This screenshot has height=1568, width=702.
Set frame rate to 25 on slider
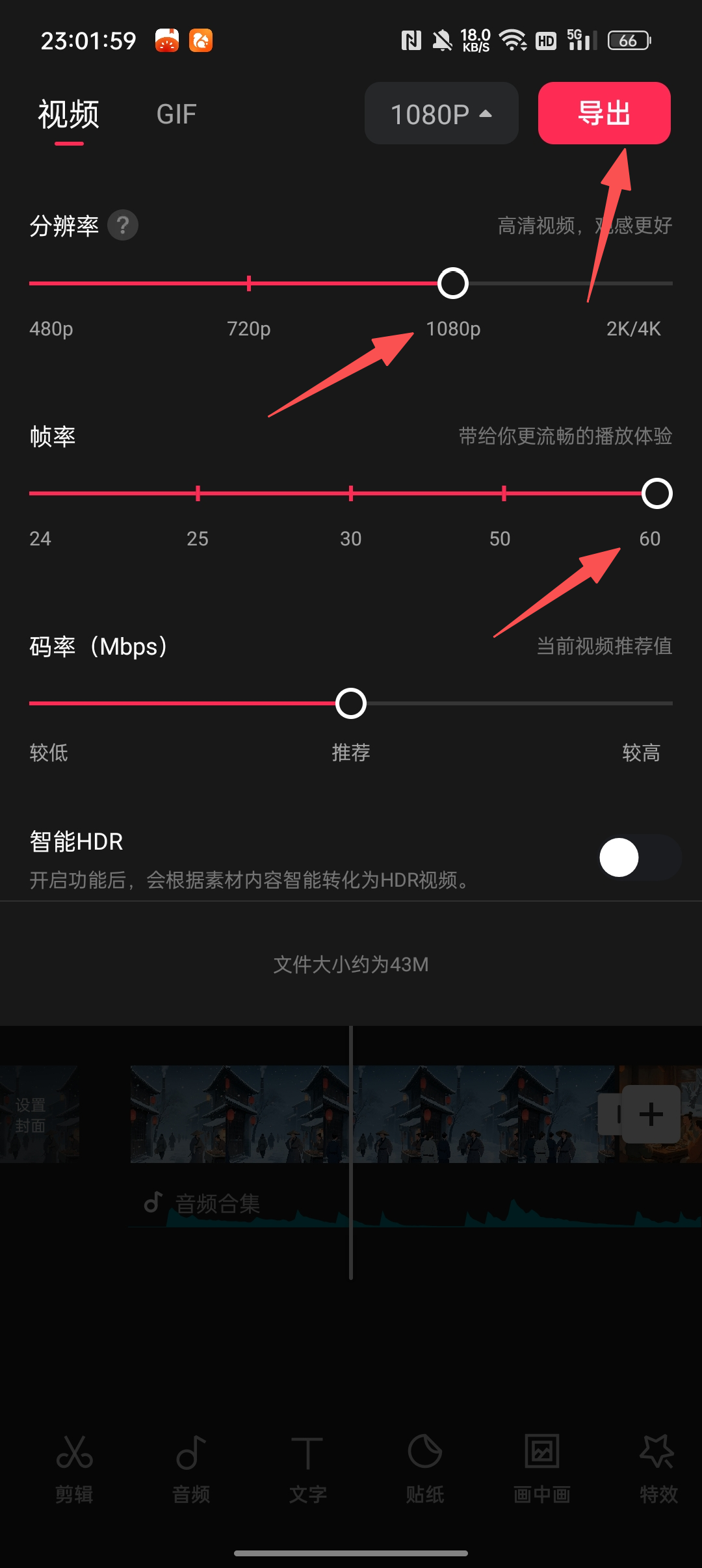coord(198,493)
